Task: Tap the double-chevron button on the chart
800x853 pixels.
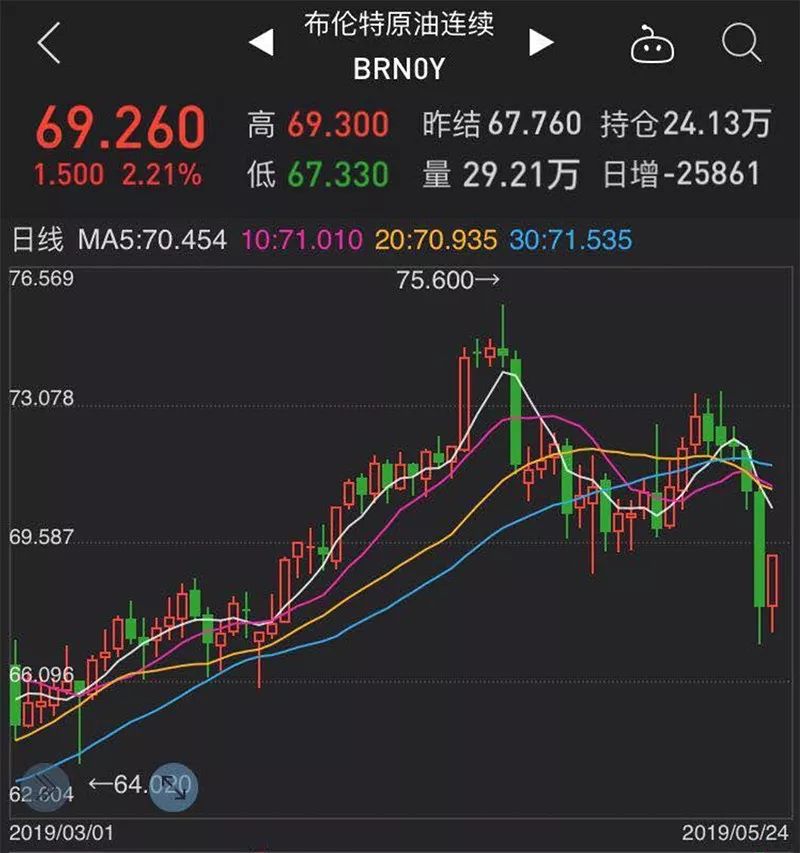Action: click(44, 786)
